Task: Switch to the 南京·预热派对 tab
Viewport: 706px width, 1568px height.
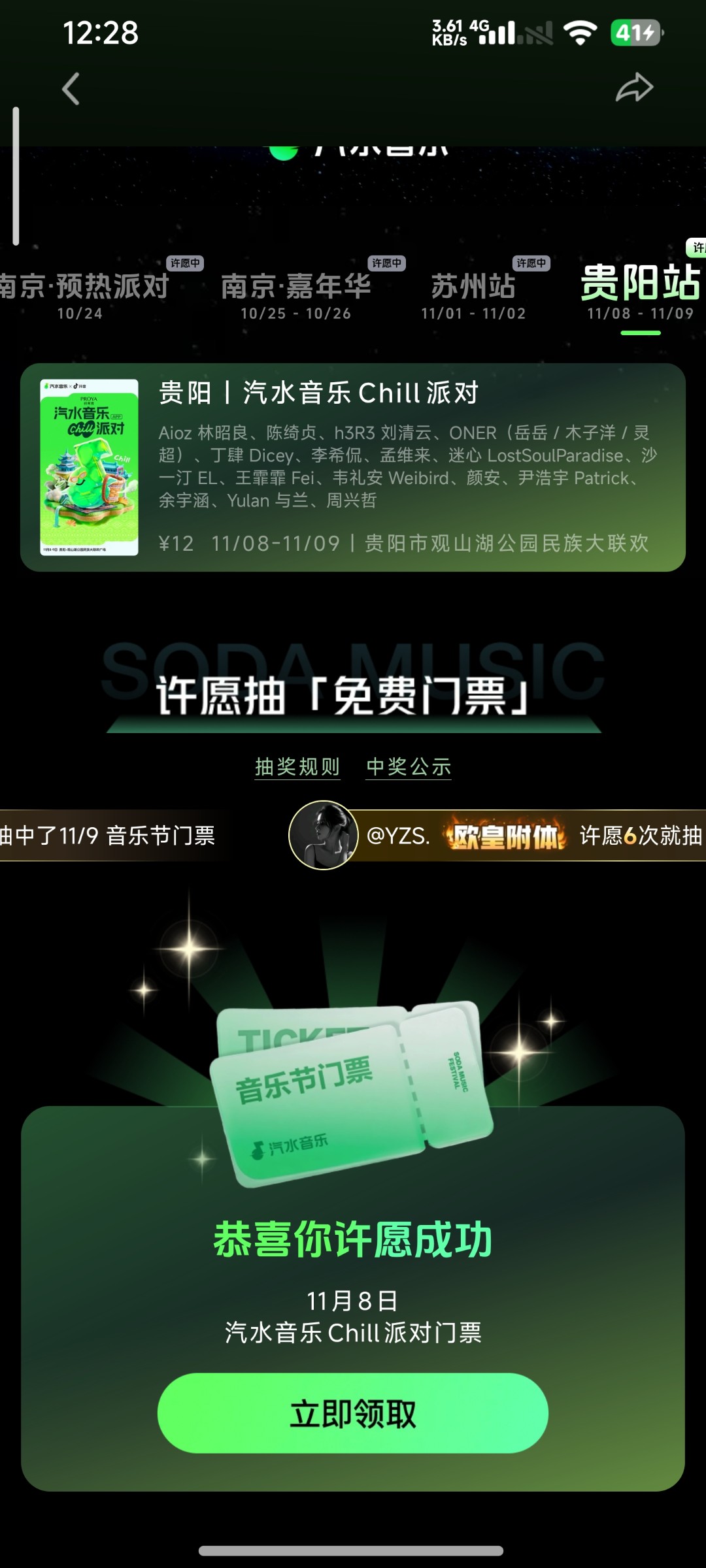Action: click(x=82, y=295)
